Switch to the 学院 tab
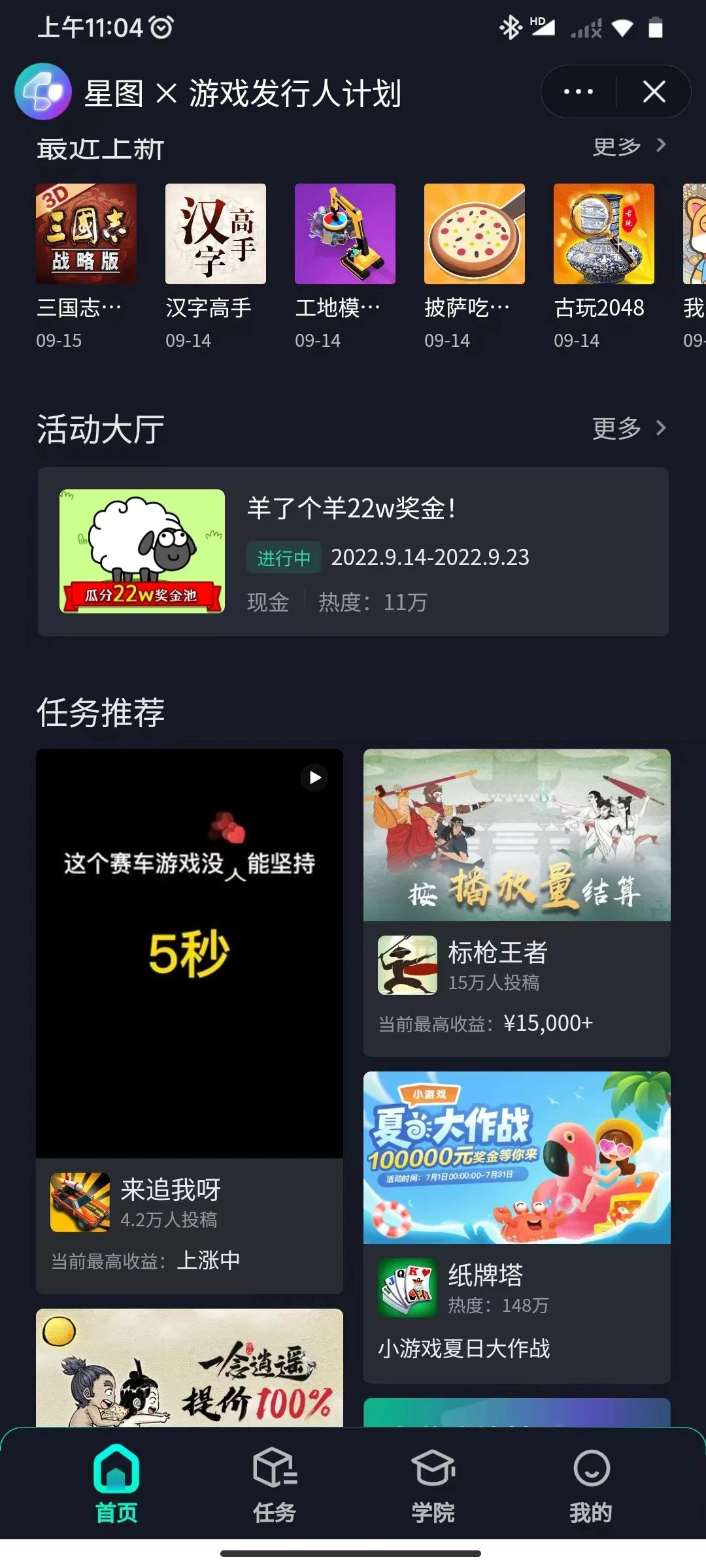 coord(433,1484)
